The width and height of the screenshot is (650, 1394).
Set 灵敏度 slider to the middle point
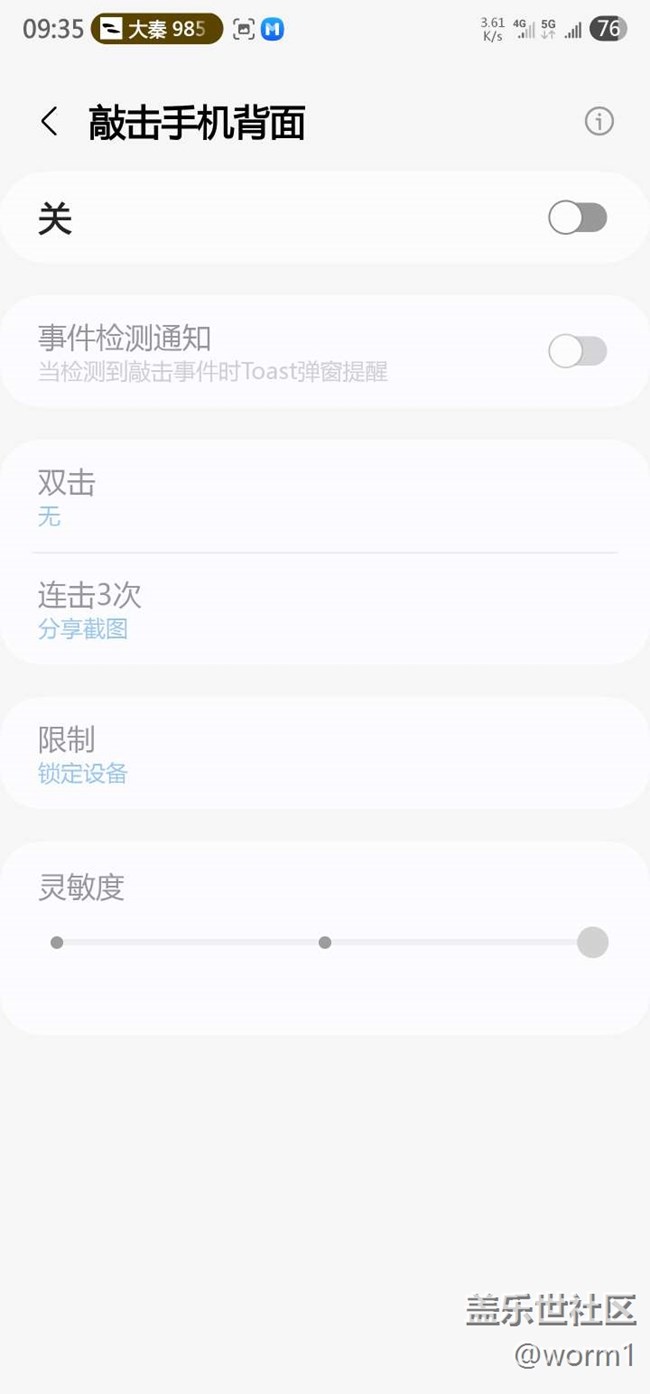coord(325,942)
